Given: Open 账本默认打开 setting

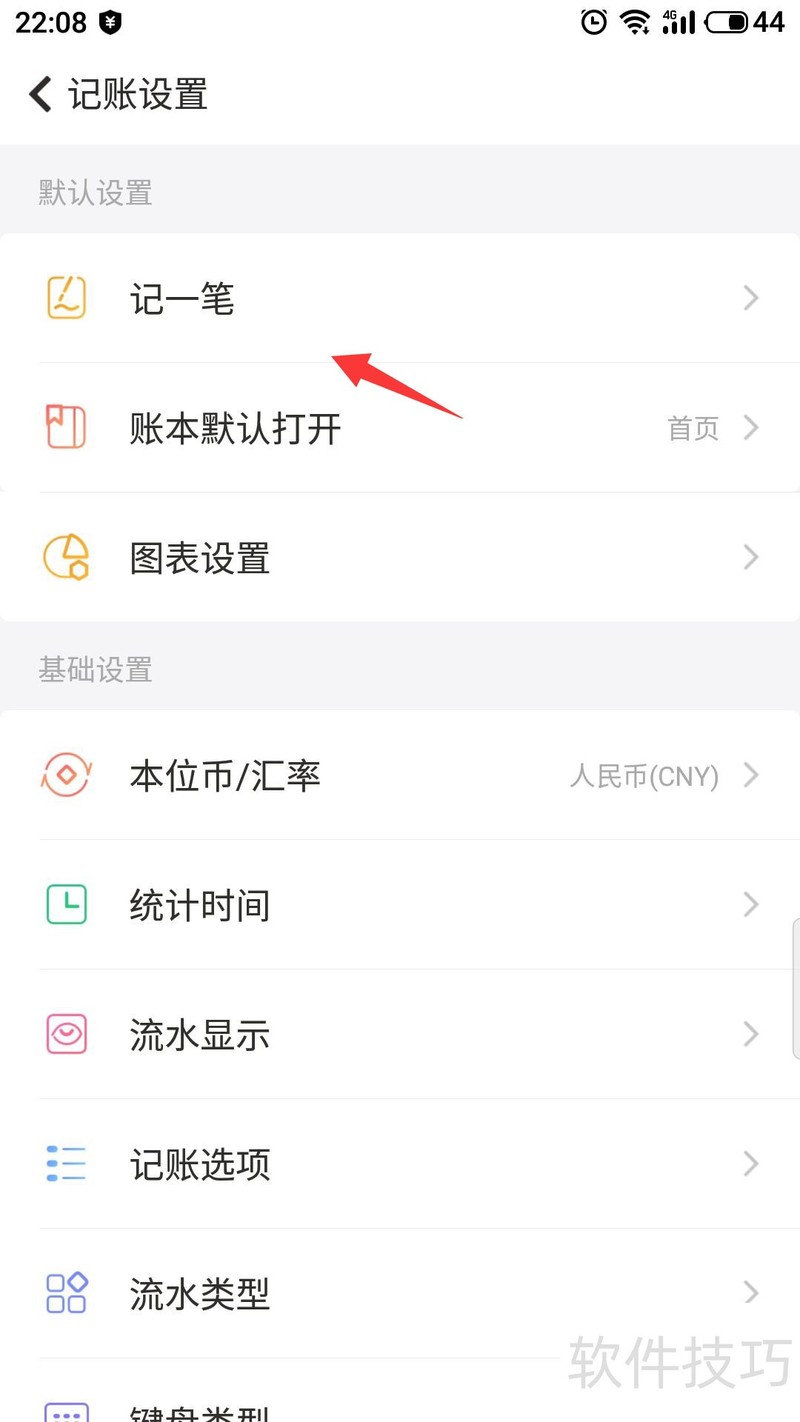Looking at the screenshot, I should (400, 428).
